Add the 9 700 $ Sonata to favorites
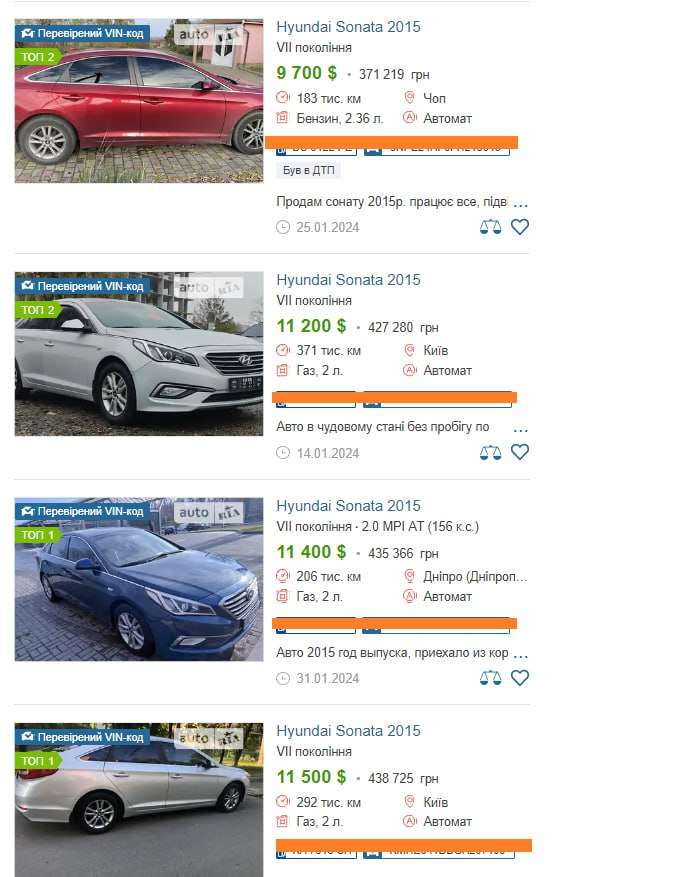This screenshot has height=877, width=697. pyautogui.click(x=520, y=227)
